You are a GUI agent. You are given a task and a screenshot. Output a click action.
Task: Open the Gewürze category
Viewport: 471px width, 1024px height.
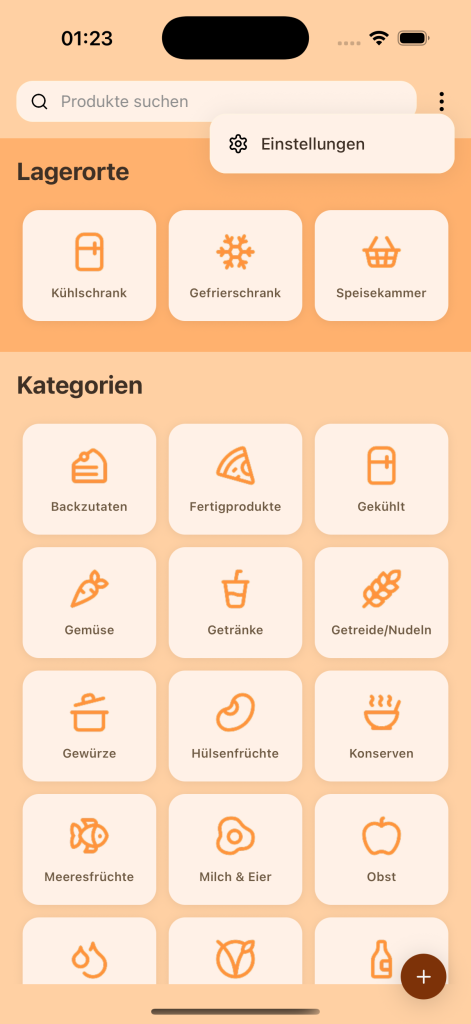[x=89, y=726]
